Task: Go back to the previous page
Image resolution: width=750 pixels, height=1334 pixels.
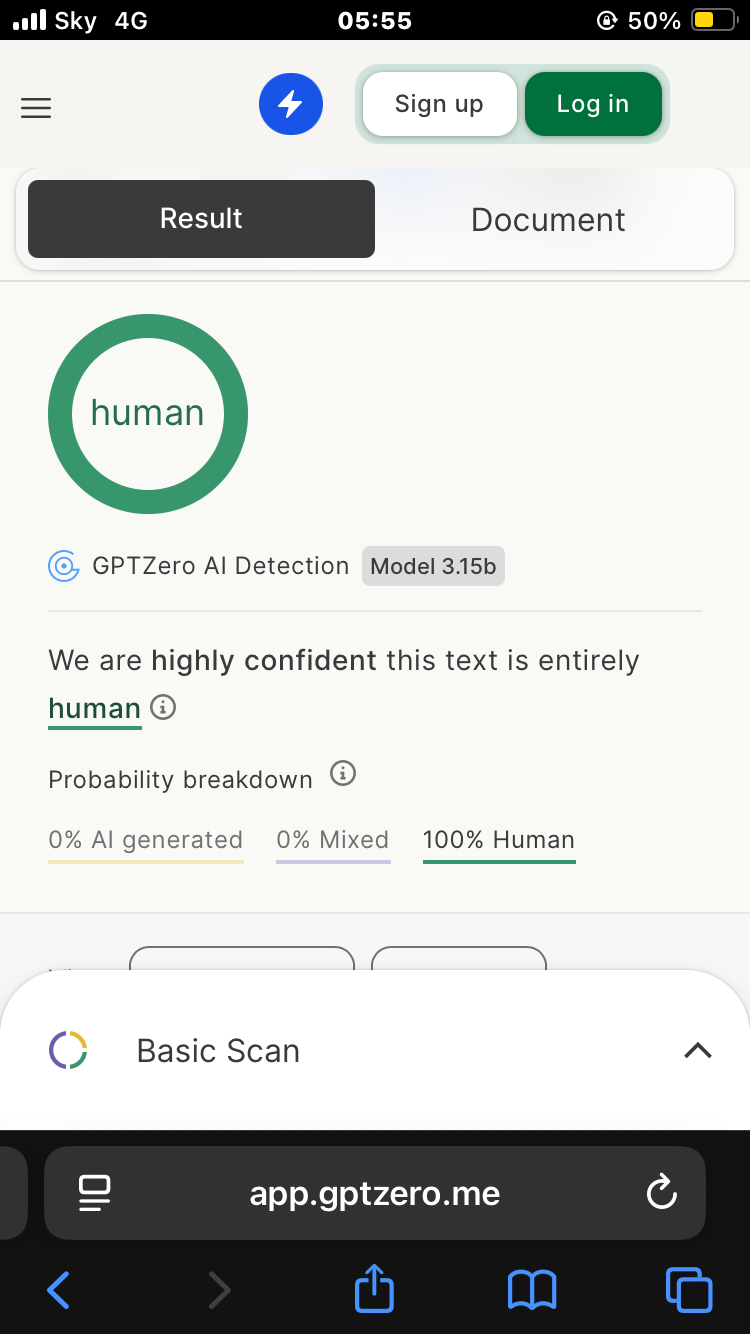Action: tap(59, 1290)
